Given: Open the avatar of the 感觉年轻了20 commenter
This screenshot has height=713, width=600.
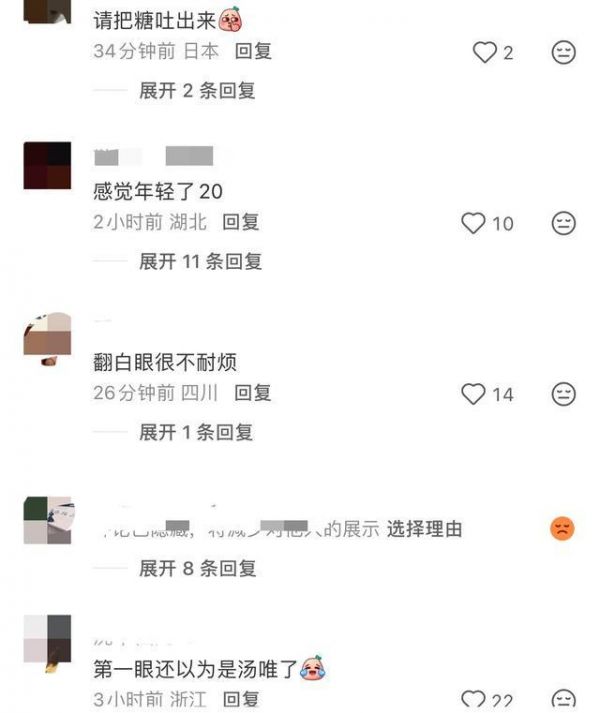Looking at the screenshot, I should [x=47, y=166].
